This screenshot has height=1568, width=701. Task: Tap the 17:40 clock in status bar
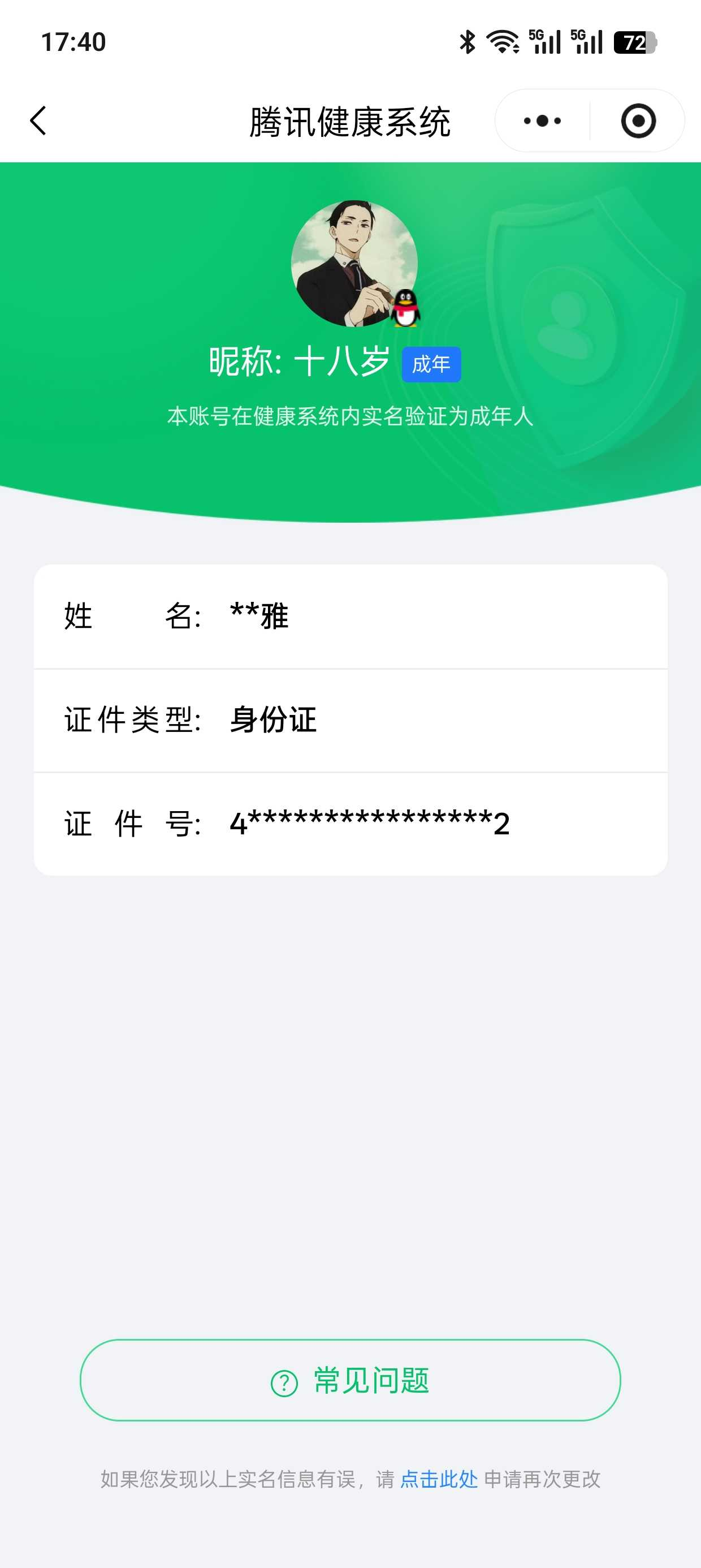point(71,42)
